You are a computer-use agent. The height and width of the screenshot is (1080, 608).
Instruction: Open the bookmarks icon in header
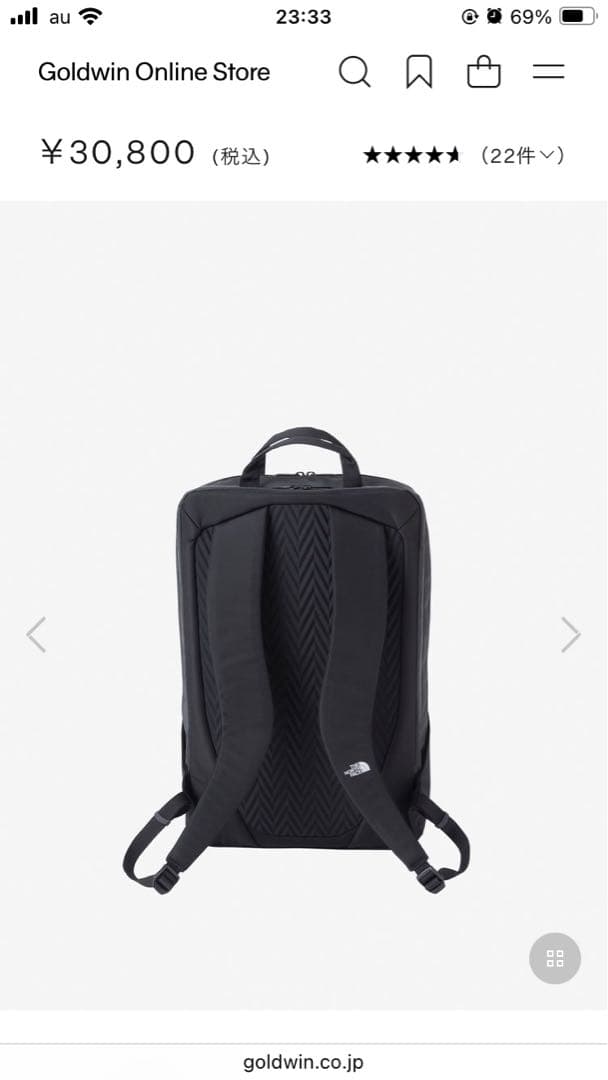coord(419,72)
